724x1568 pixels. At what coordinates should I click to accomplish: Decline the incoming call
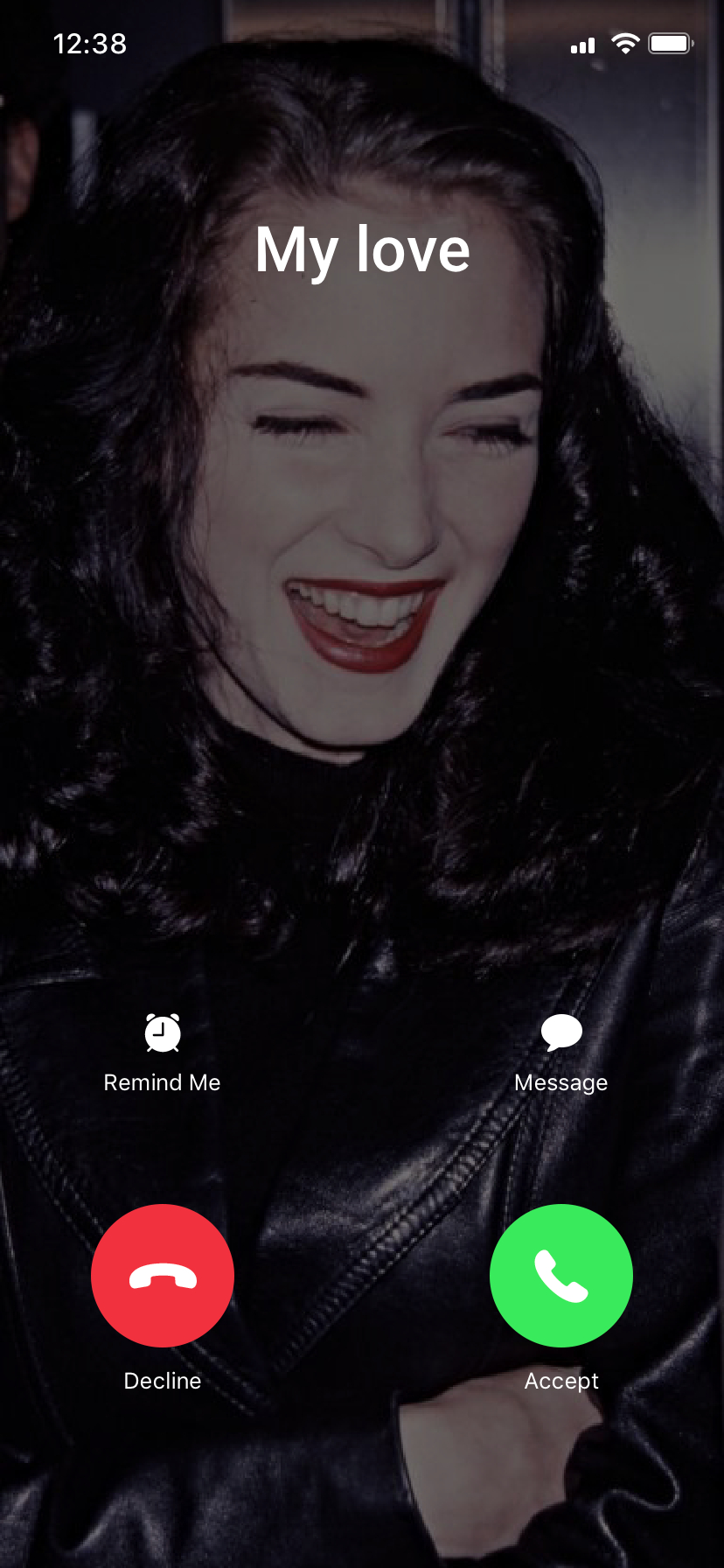163,1275
